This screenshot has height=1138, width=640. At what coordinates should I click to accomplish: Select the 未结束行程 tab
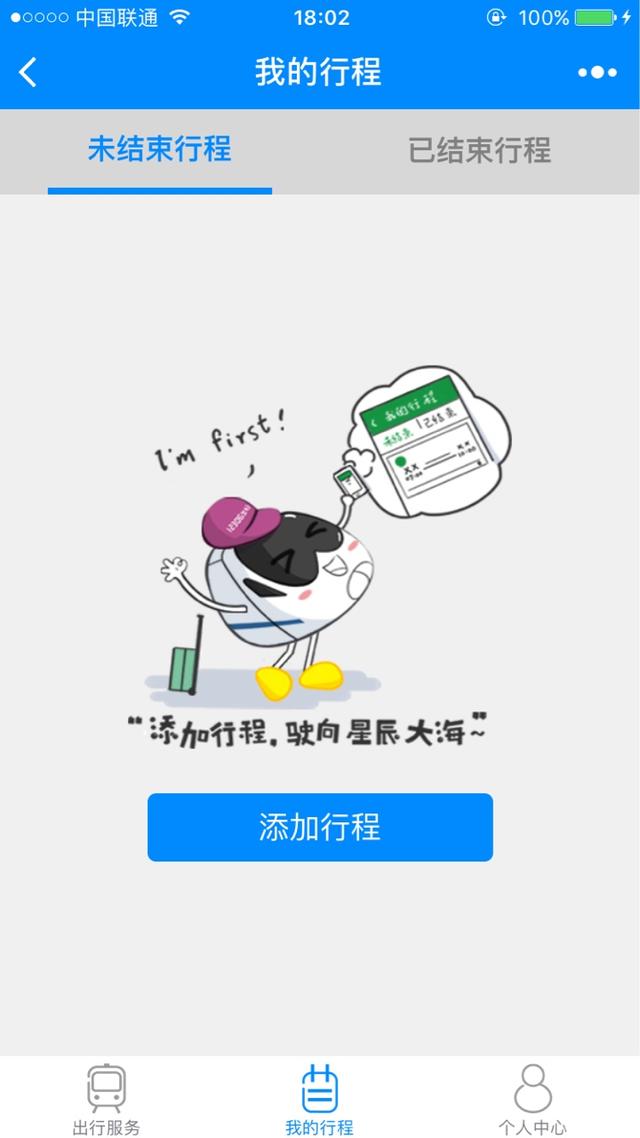pos(160,151)
